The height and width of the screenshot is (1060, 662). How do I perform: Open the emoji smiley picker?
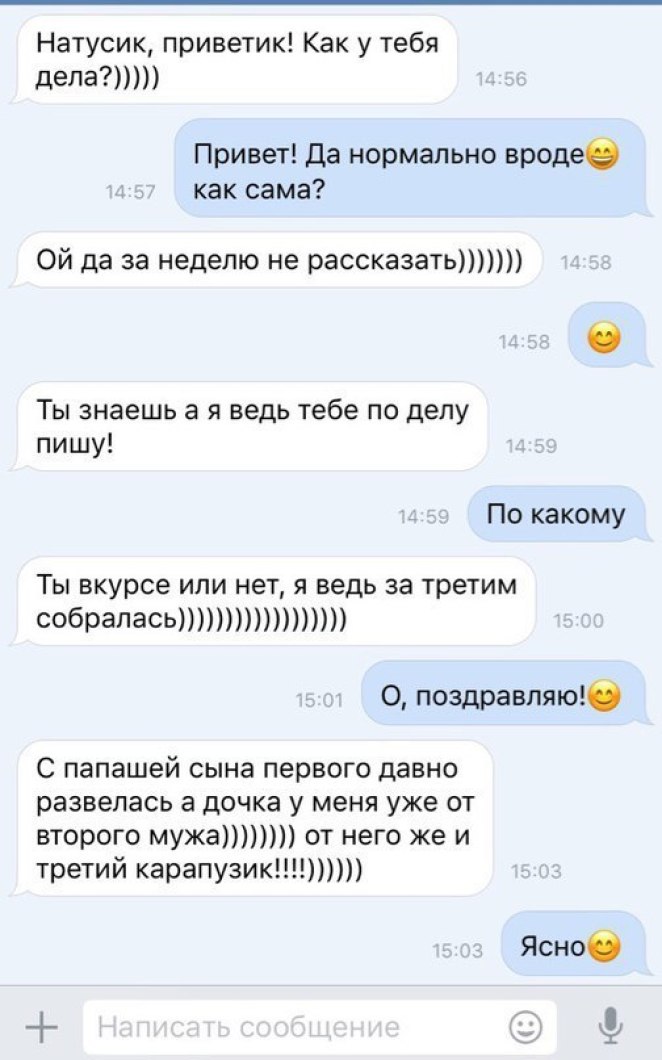tap(526, 1027)
